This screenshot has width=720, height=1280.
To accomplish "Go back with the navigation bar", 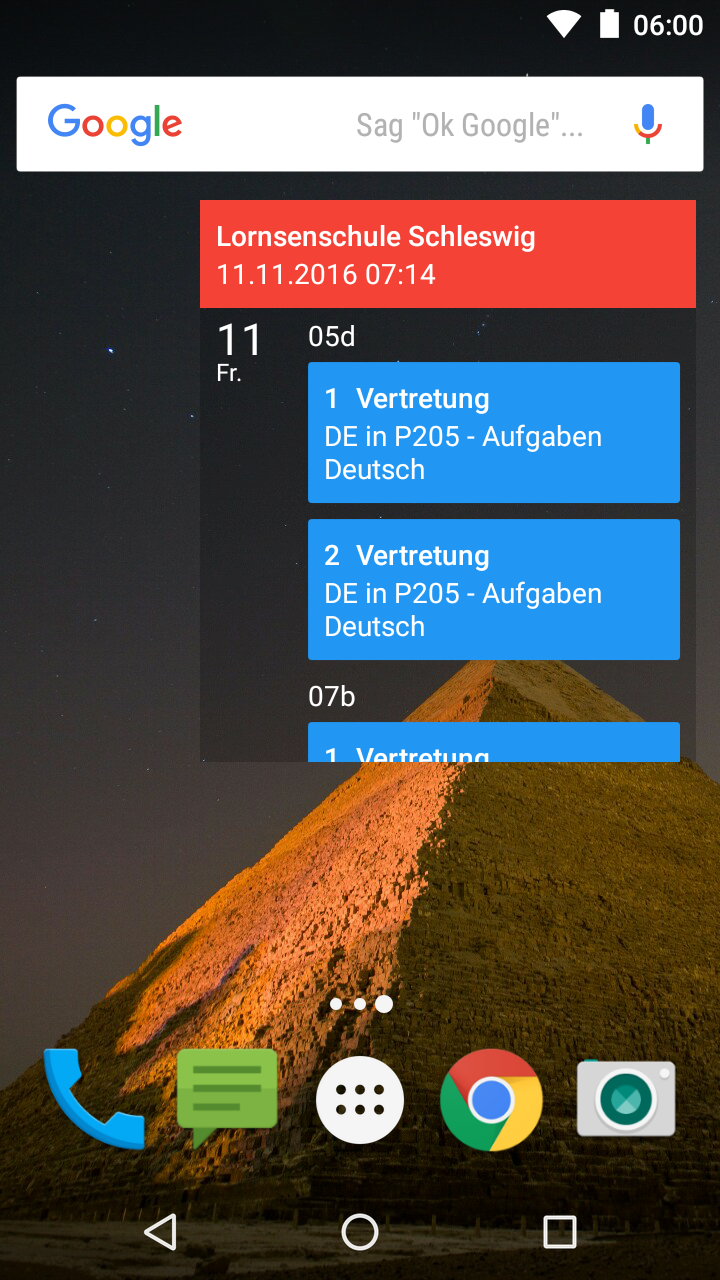I will (161, 1232).
